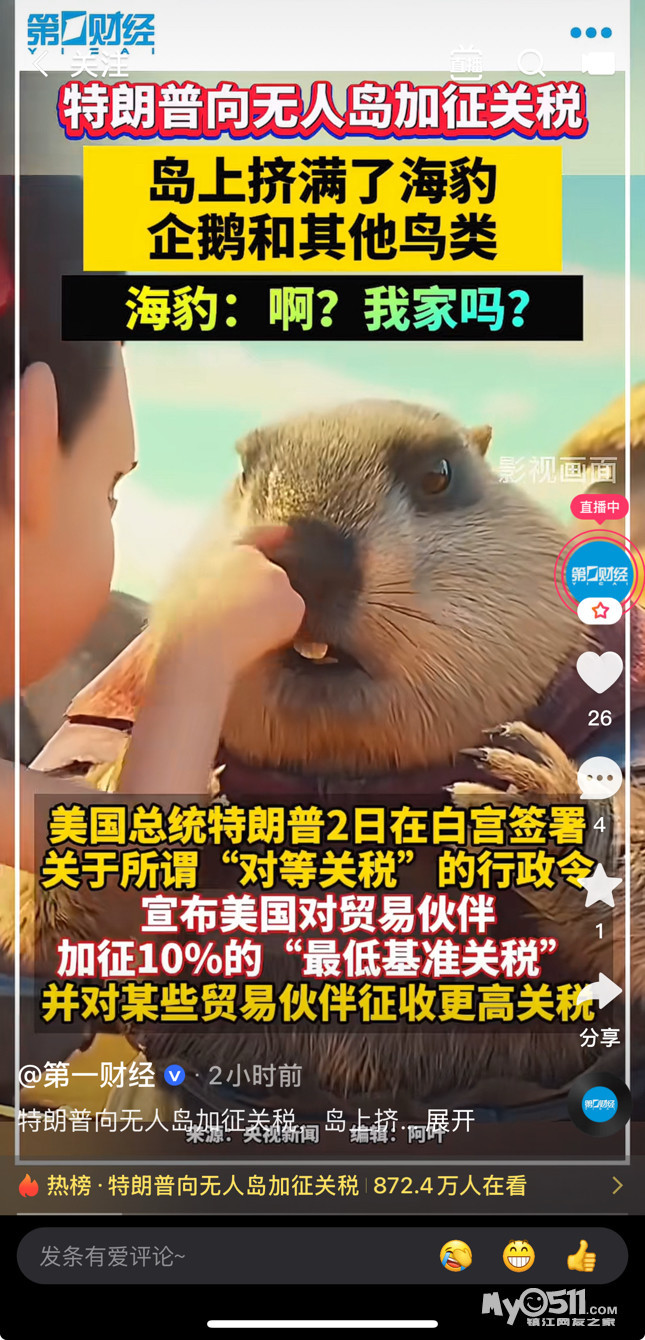
Task: Open the 关注 following feed
Action: tap(100, 64)
